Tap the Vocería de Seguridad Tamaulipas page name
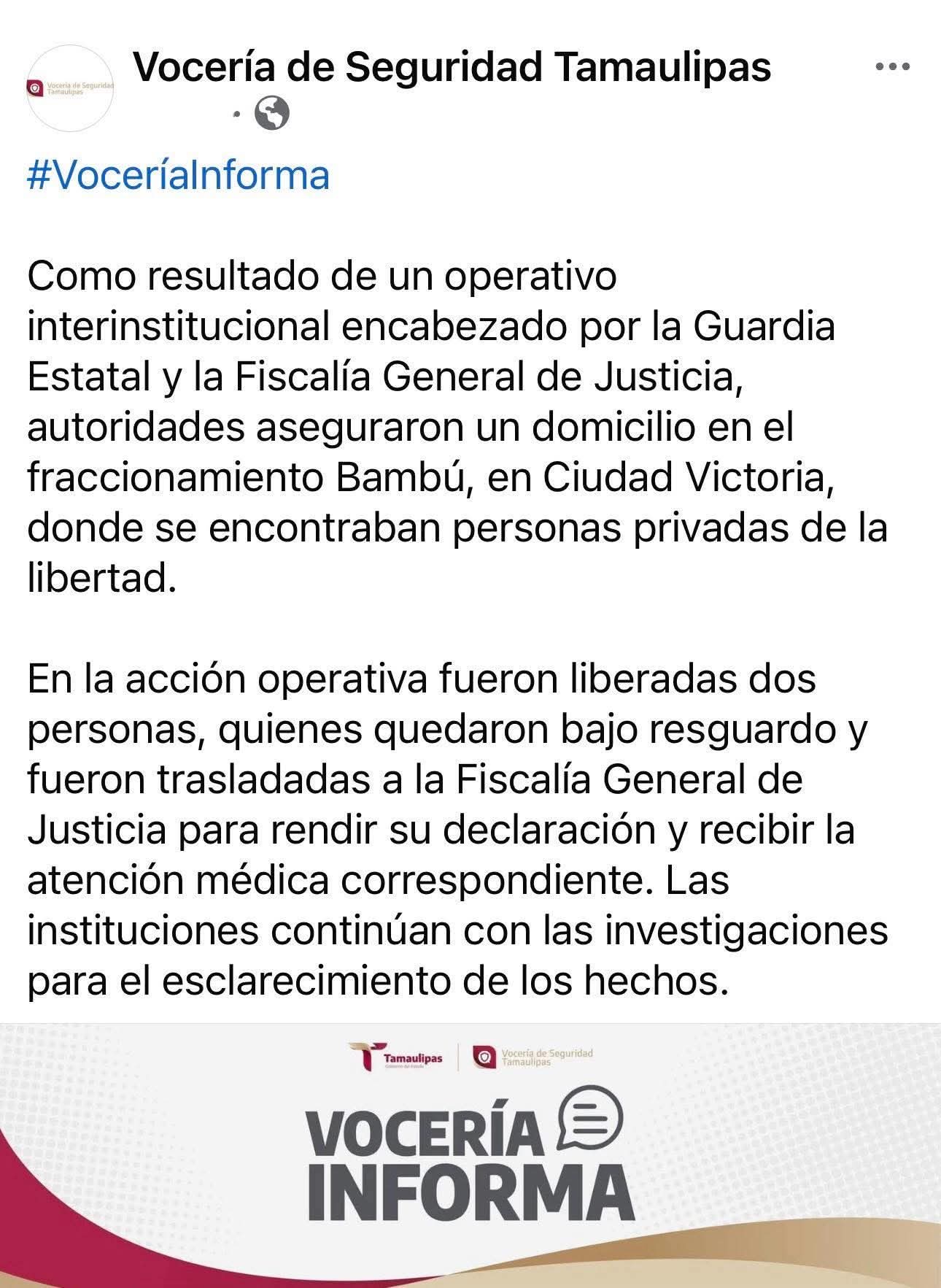The height and width of the screenshot is (1288, 941). click(x=452, y=67)
